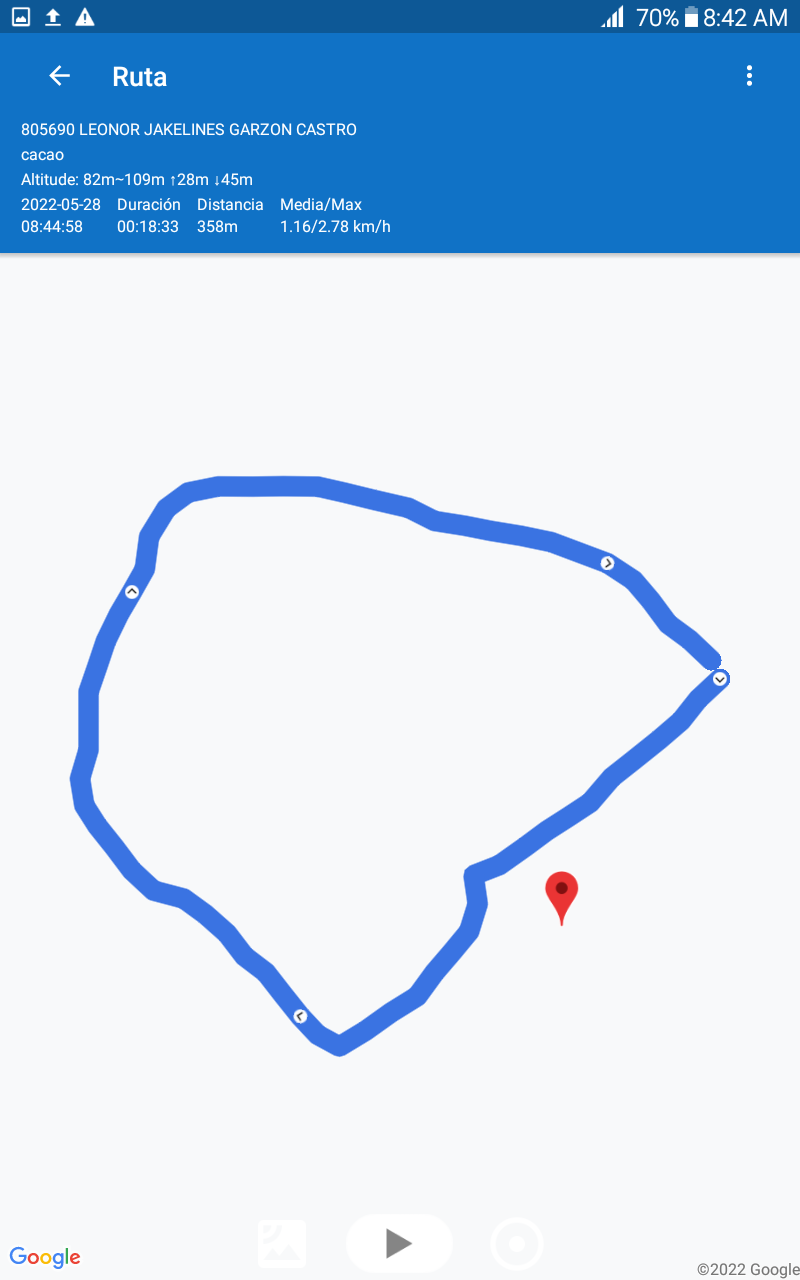Open the overflow menu
The width and height of the screenshot is (800, 1280).
coord(749,76)
